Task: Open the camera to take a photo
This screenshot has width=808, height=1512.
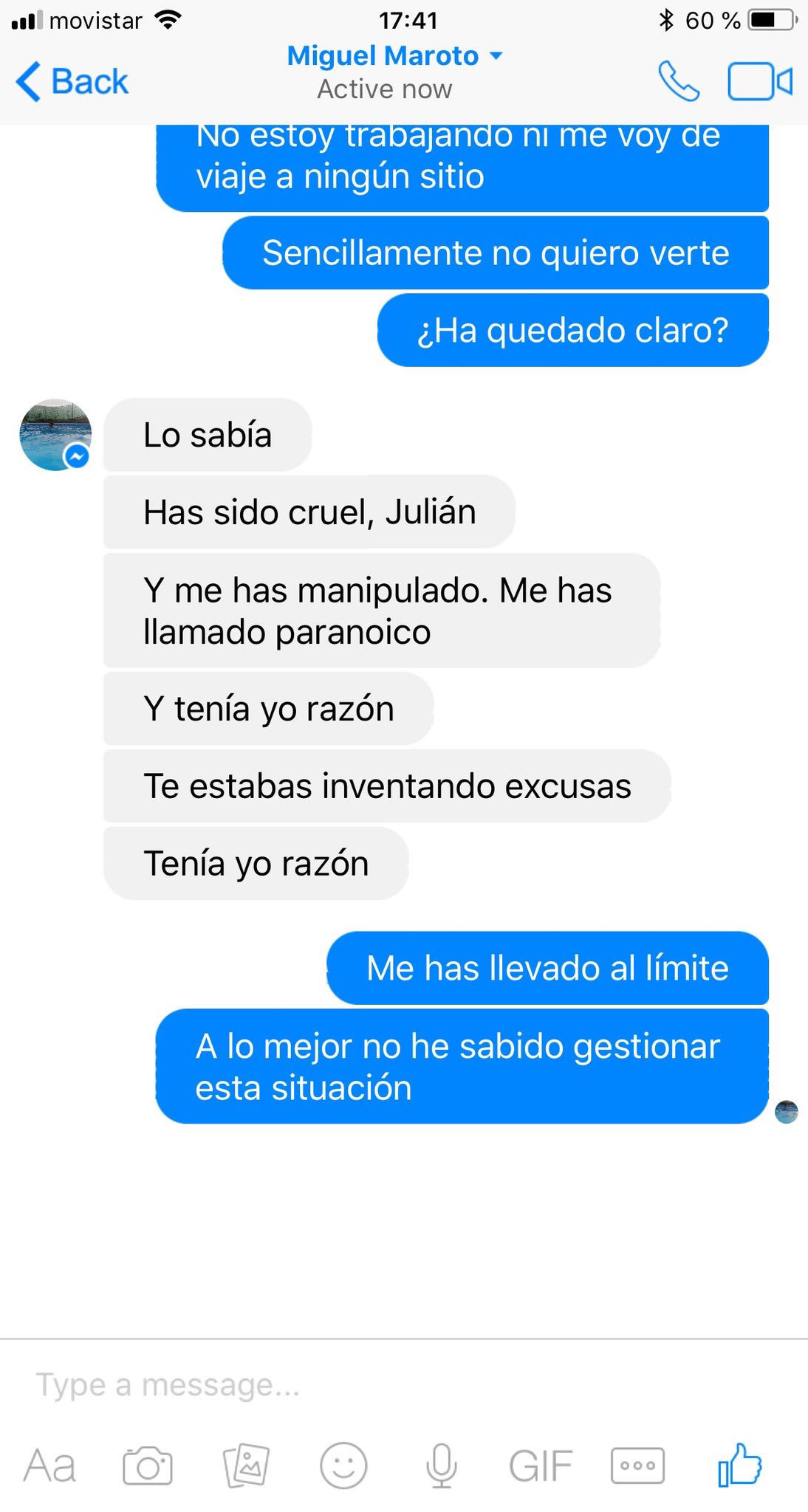Action: tap(148, 1466)
